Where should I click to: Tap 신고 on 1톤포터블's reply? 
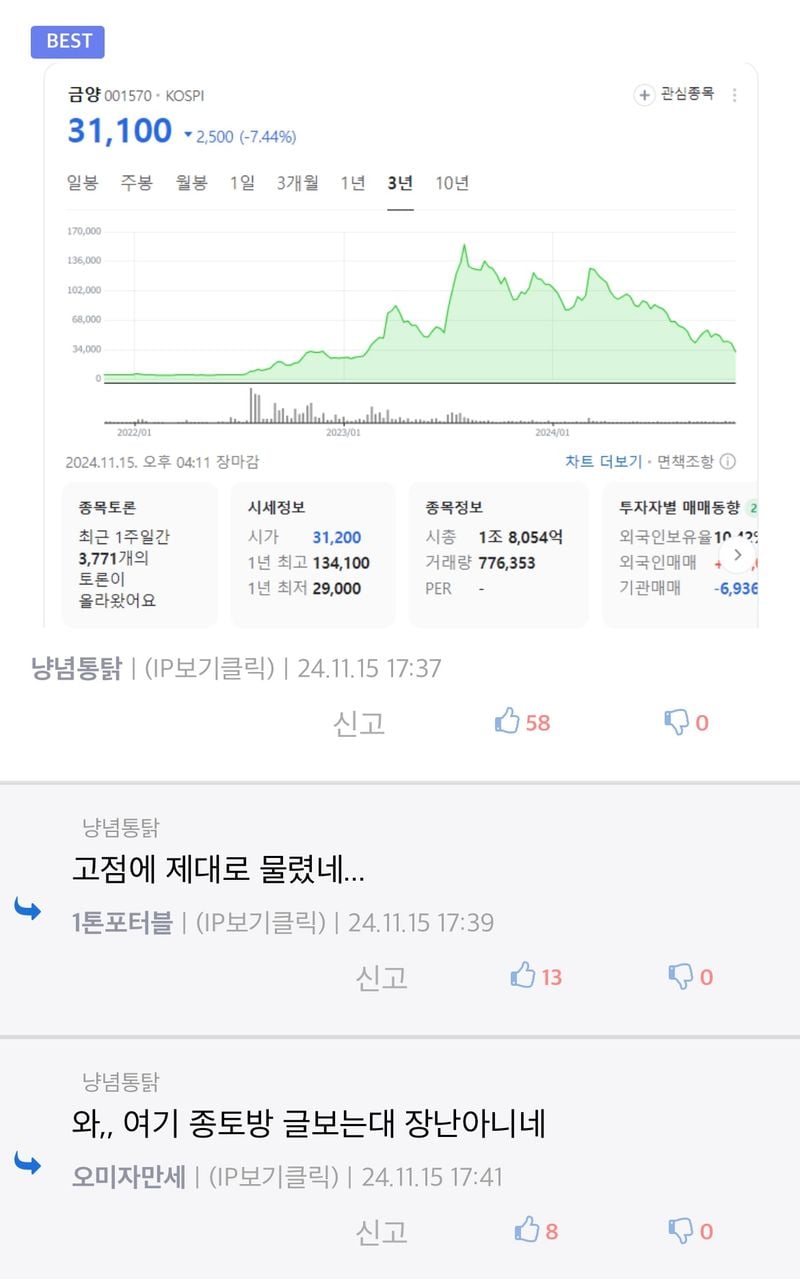pyautogui.click(x=382, y=977)
